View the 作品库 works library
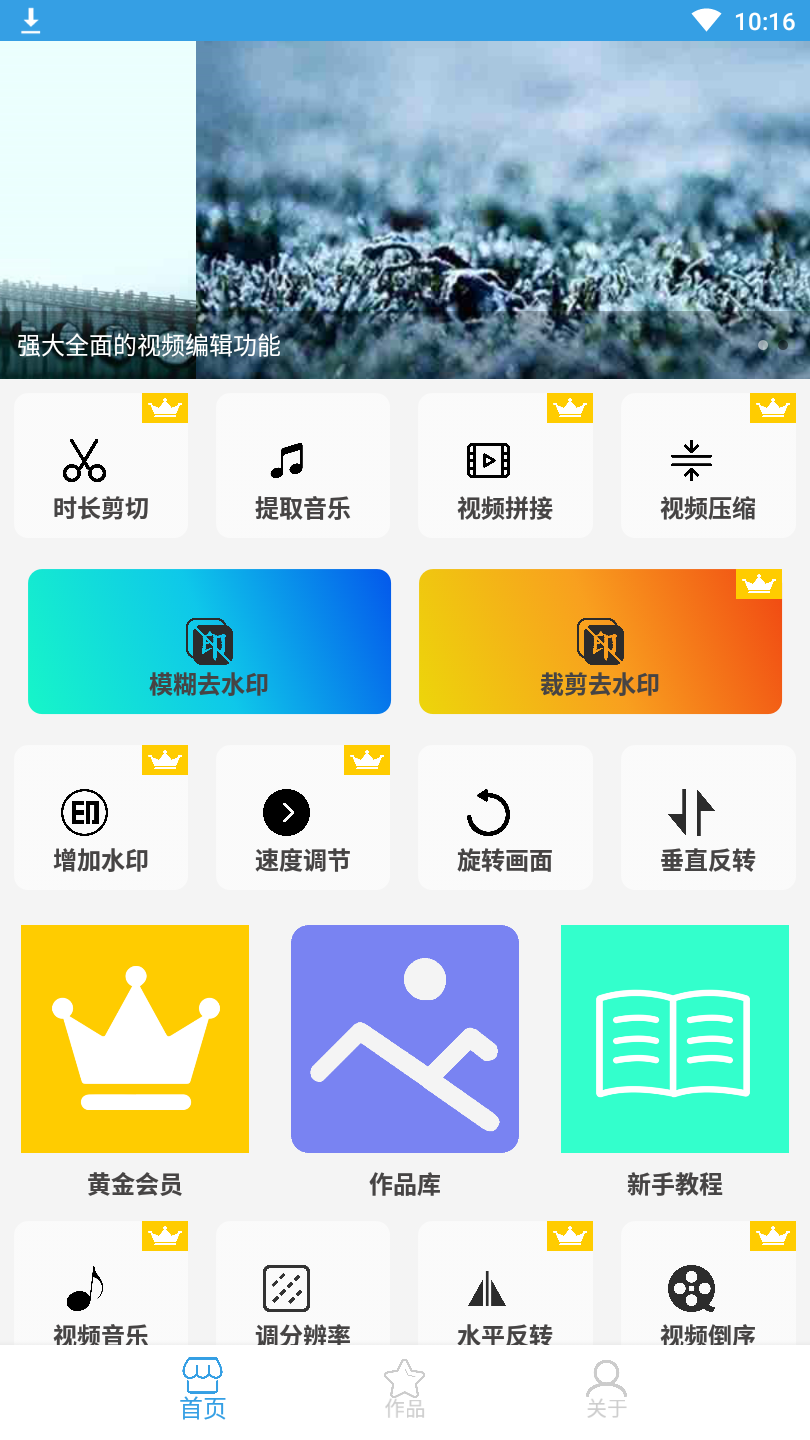Image resolution: width=810 pixels, height=1440 pixels. (x=405, y=1040)
